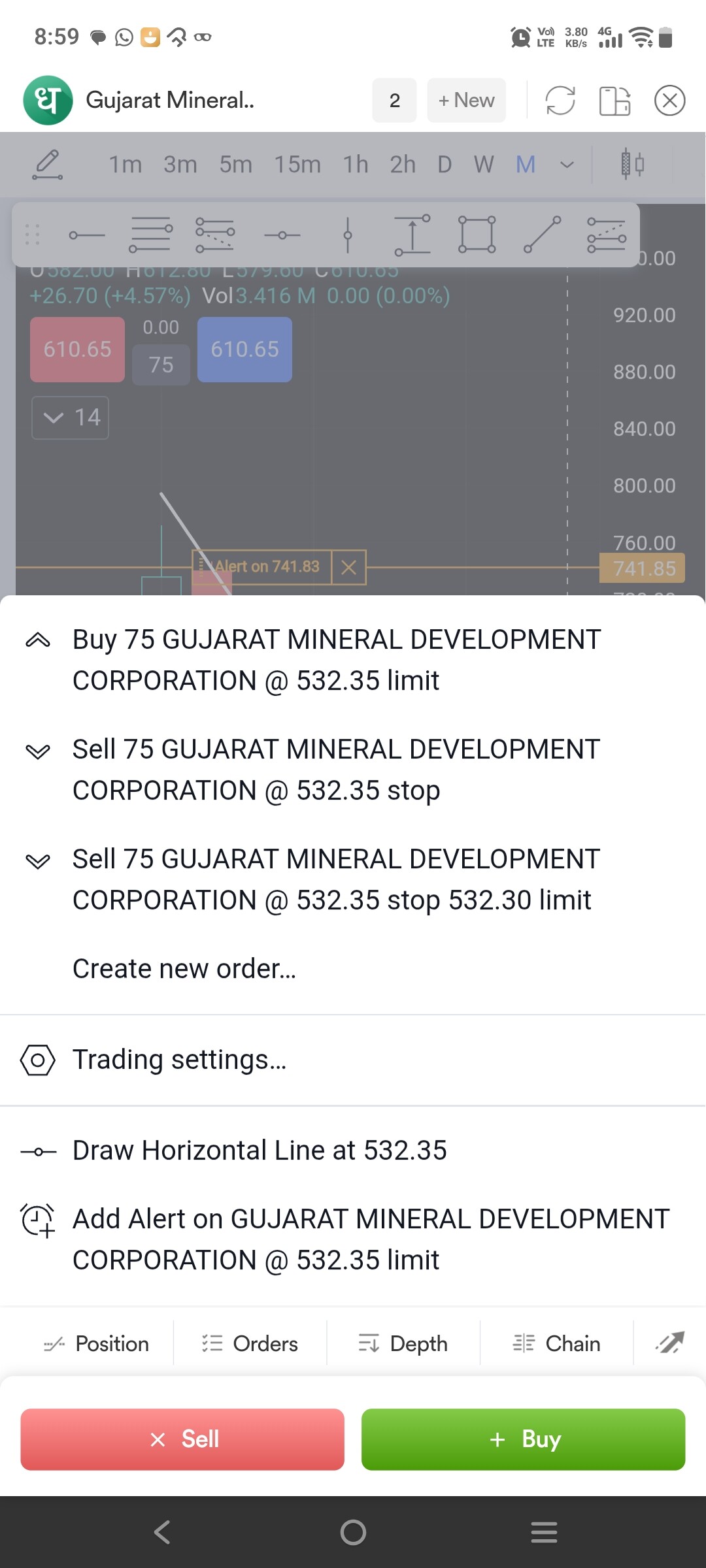This screenshot has height=1568, width=706.
Task: Switch to the Position tab
Action: [x=97, y=1344]
